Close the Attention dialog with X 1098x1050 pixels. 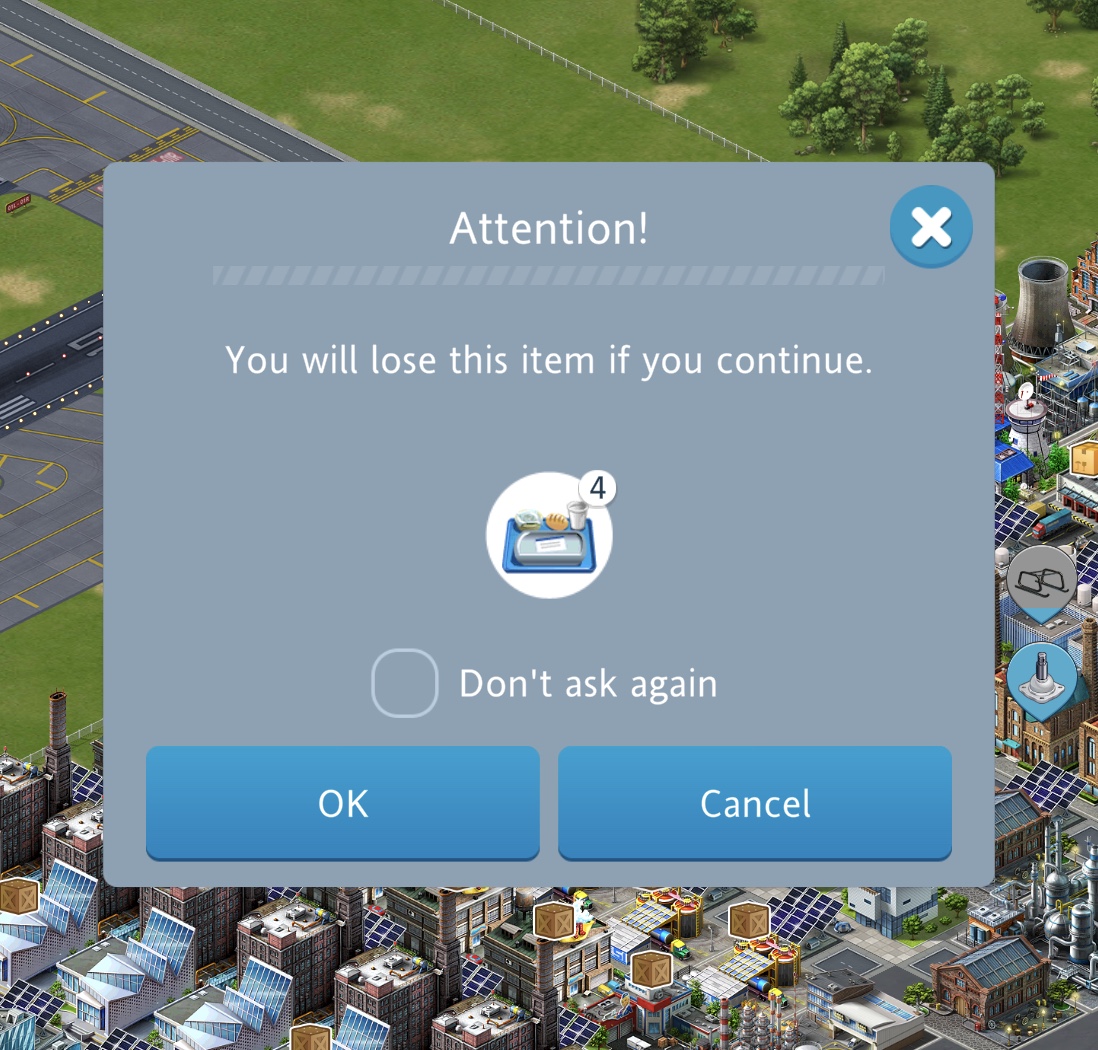click(931, 227)
